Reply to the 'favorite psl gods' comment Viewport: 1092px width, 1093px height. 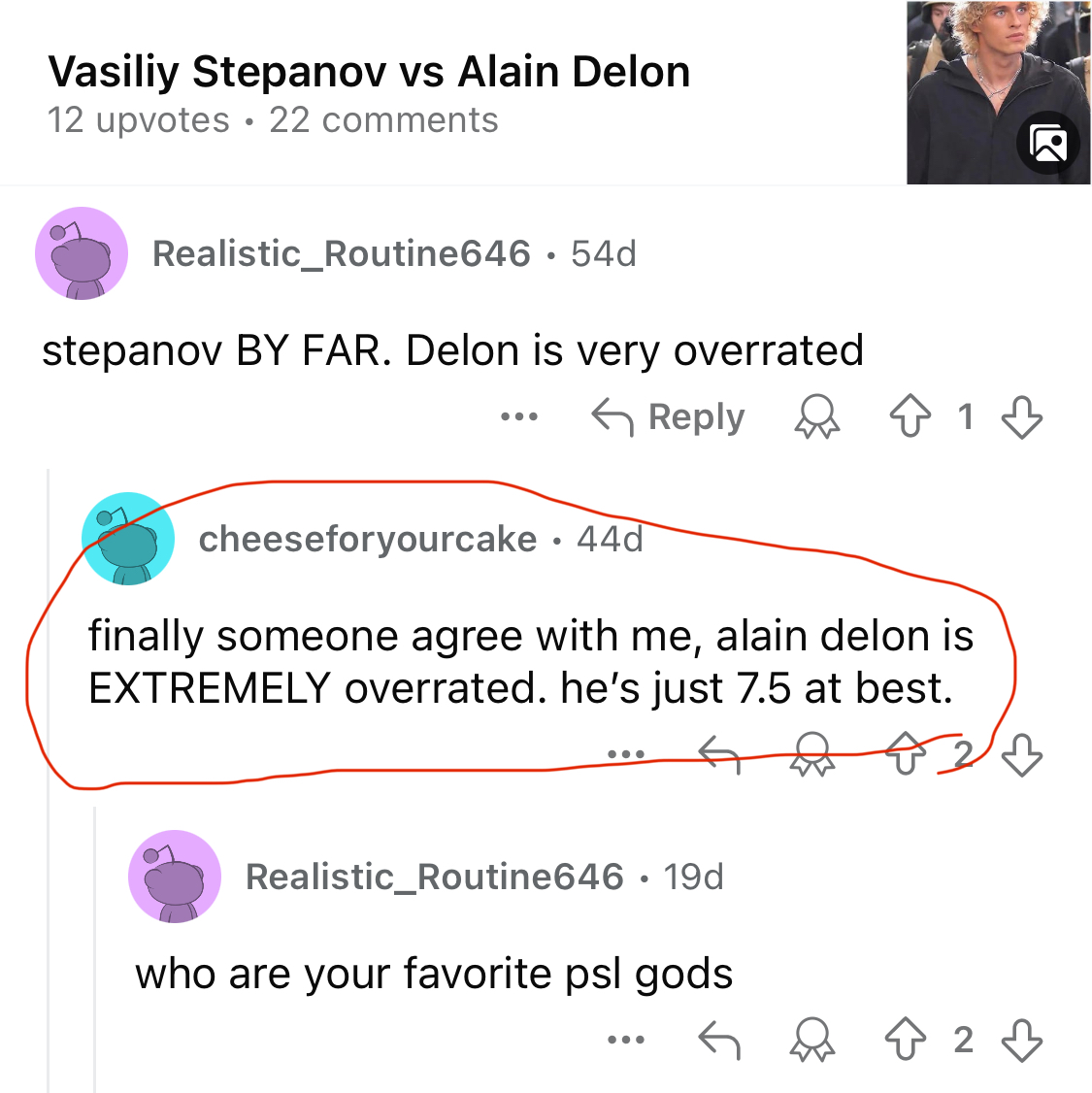[719, 1041]
